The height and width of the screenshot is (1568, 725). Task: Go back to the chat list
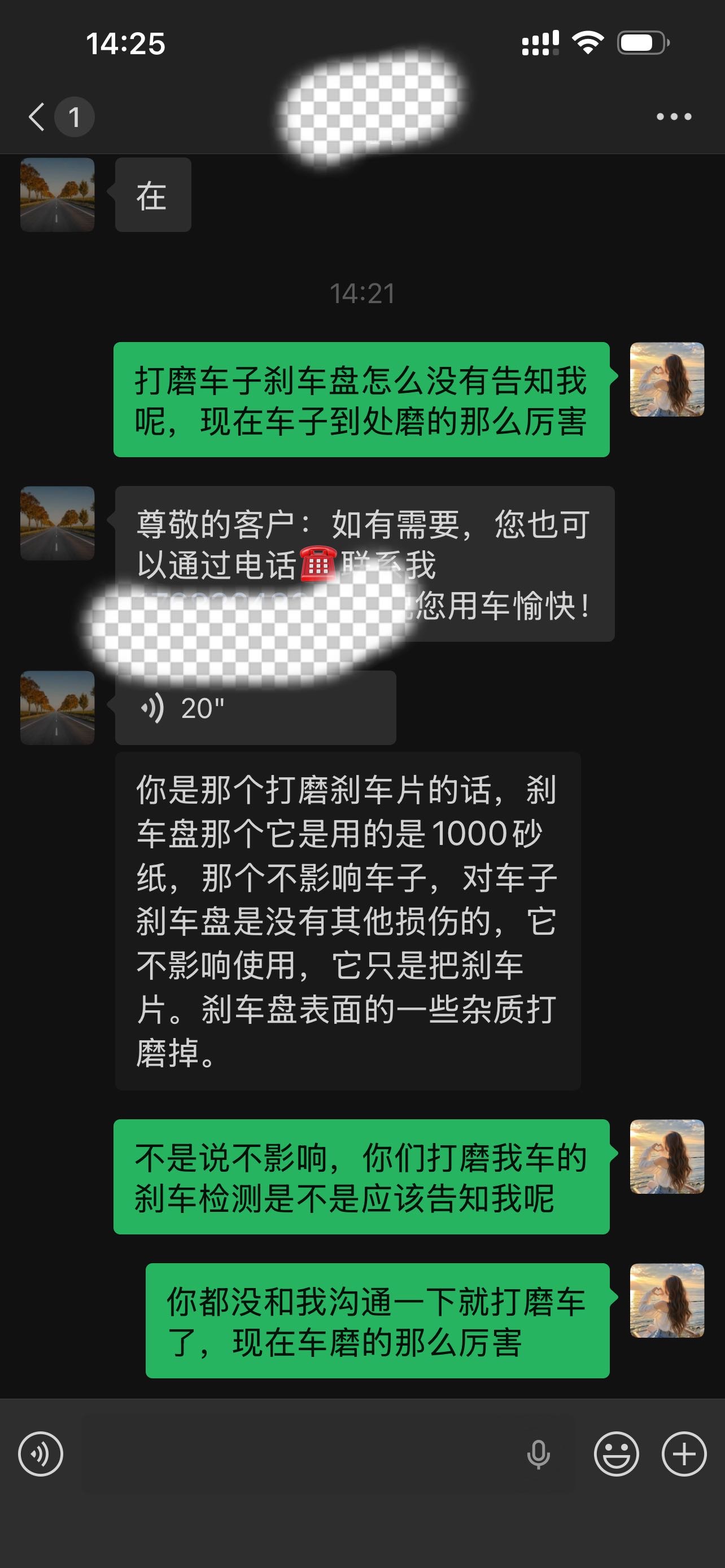(38, 116)
